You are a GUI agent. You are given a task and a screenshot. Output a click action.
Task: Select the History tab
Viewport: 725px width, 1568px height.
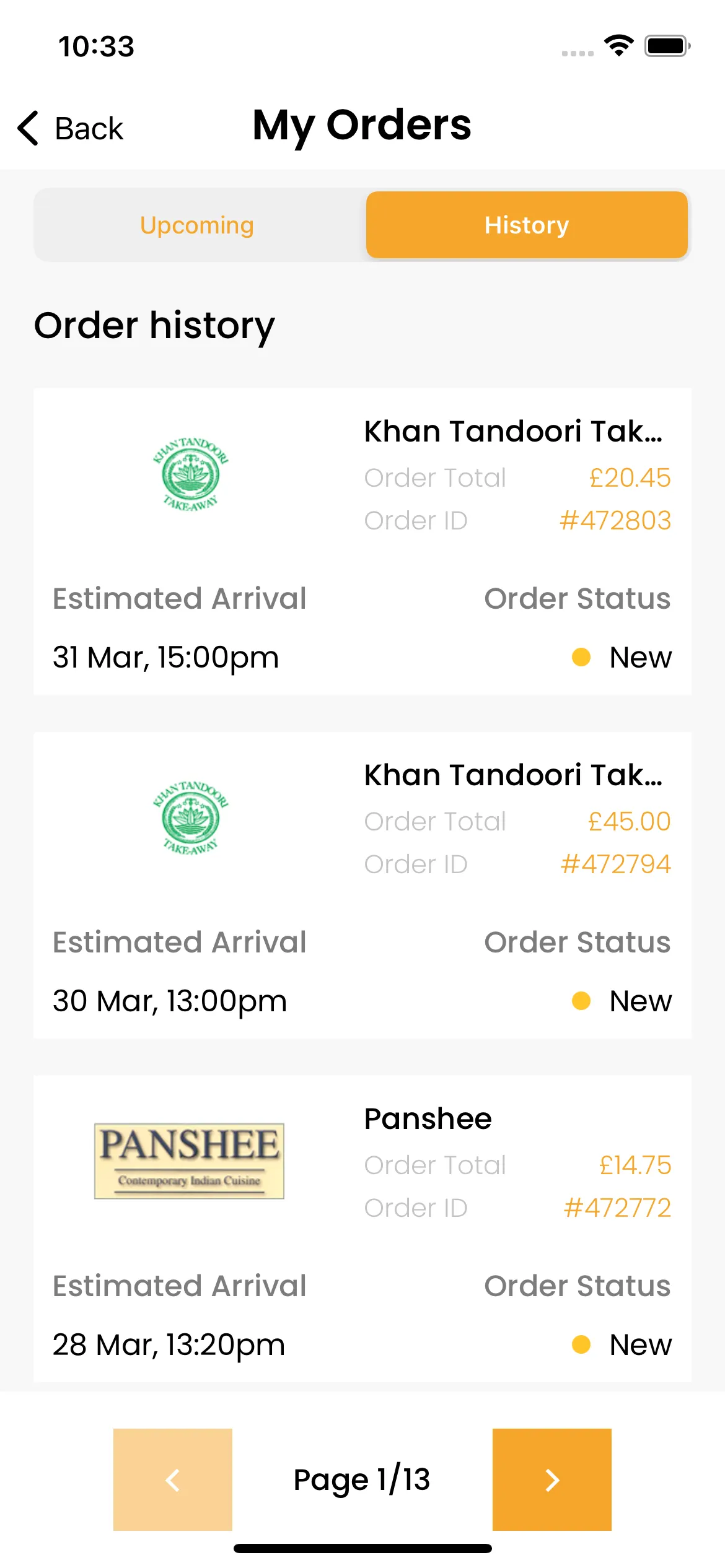[x=526, y=225]
